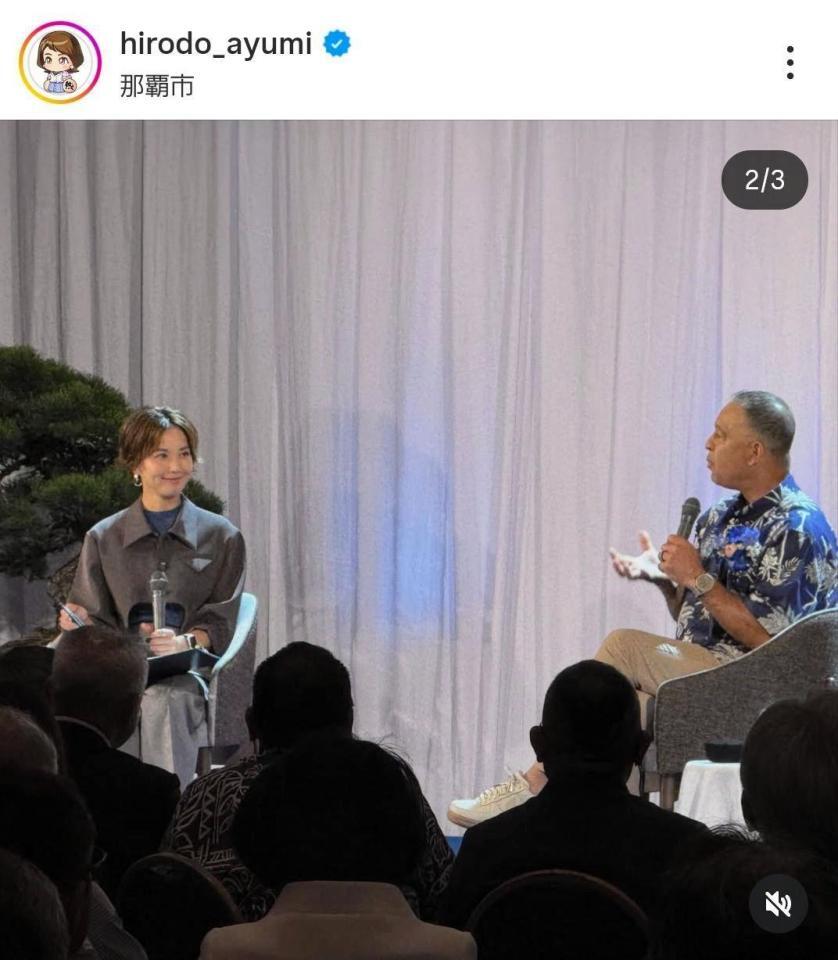Unmute the post's audio
Screen dimensions: 838x960
click(778, 904)
